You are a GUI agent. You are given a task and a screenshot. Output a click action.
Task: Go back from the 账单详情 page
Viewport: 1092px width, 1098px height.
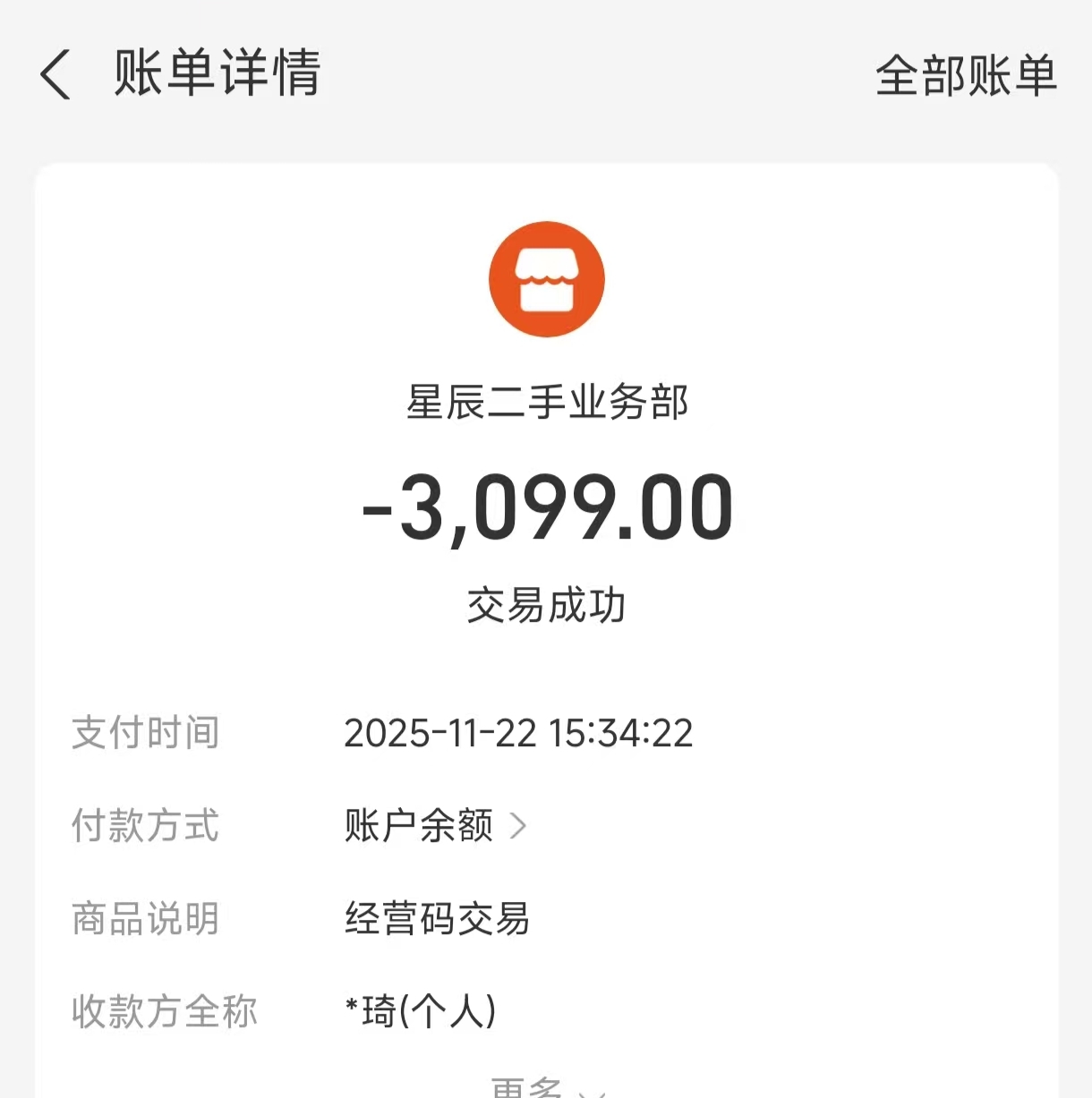coord(55,74)
